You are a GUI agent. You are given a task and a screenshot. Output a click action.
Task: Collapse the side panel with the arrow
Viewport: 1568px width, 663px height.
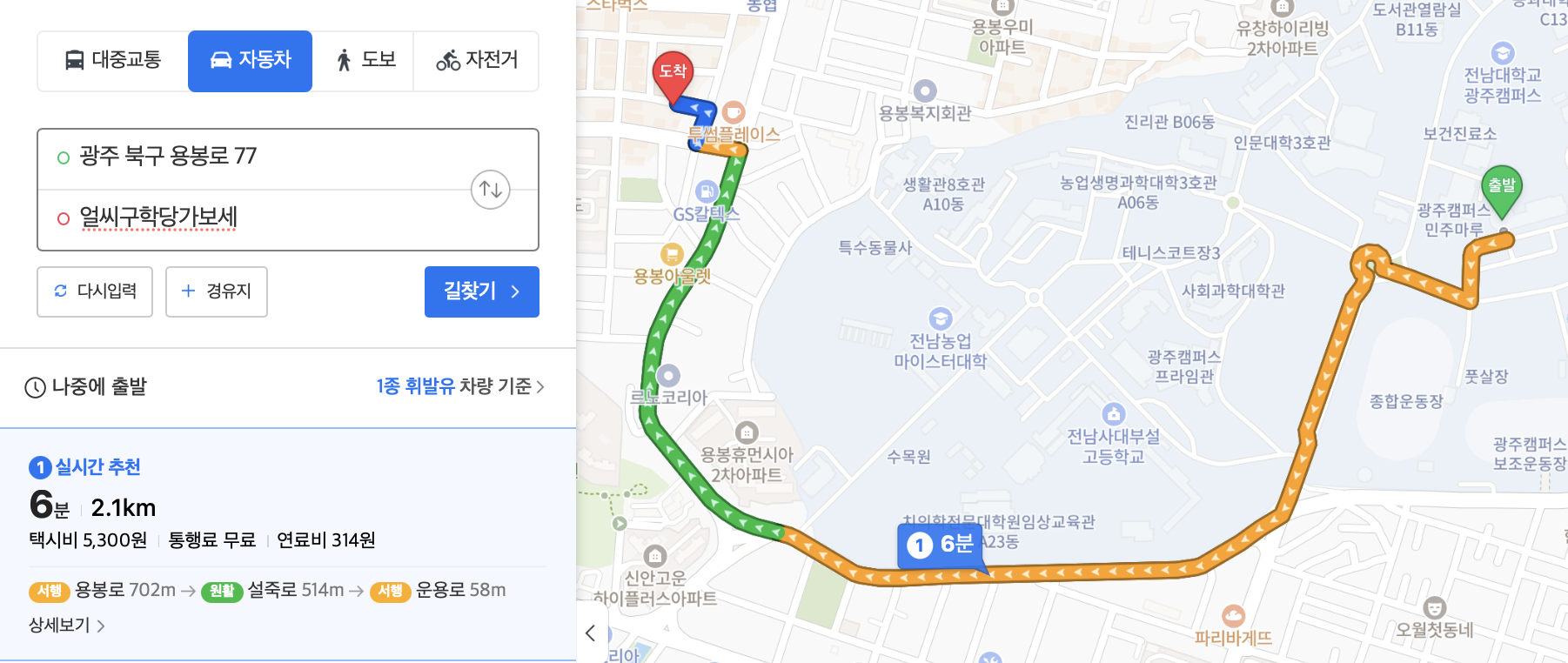tap(591, 633)
